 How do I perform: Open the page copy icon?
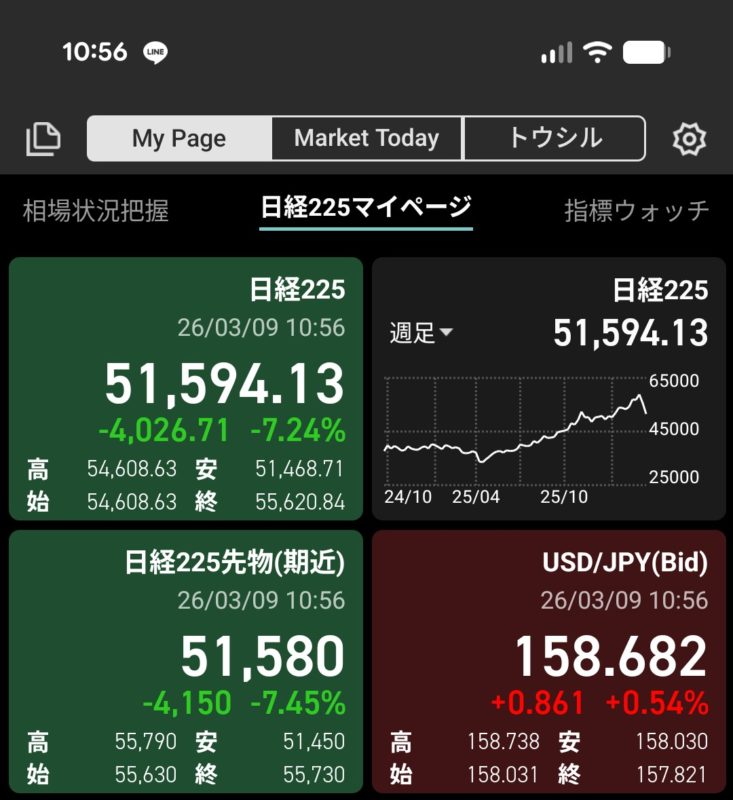(x=43, y=139)
